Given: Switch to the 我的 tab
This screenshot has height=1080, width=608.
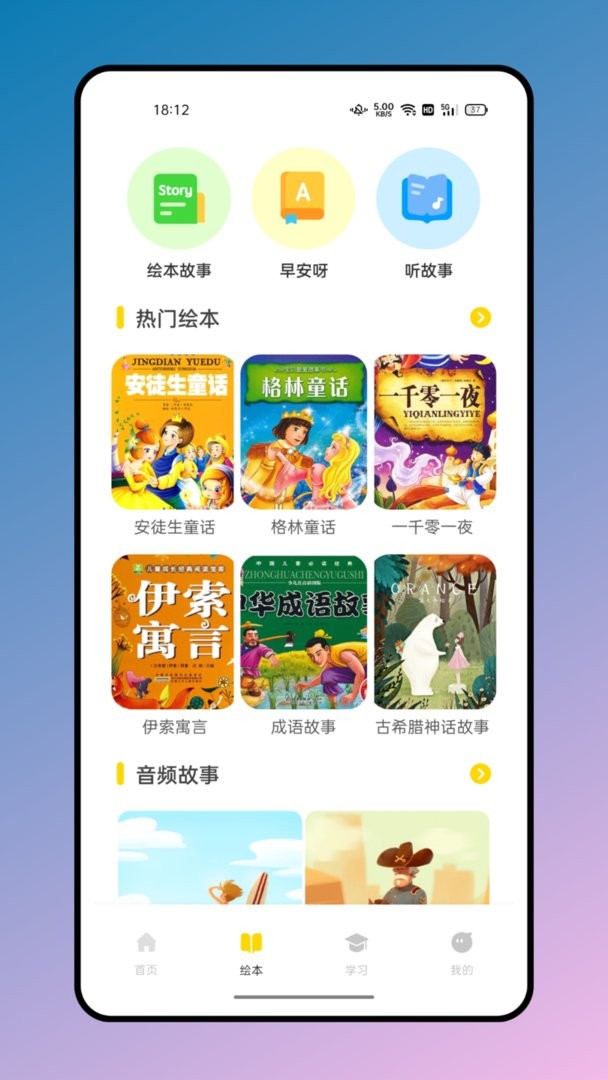Looking at the screenshot, I should coord(461,953).
